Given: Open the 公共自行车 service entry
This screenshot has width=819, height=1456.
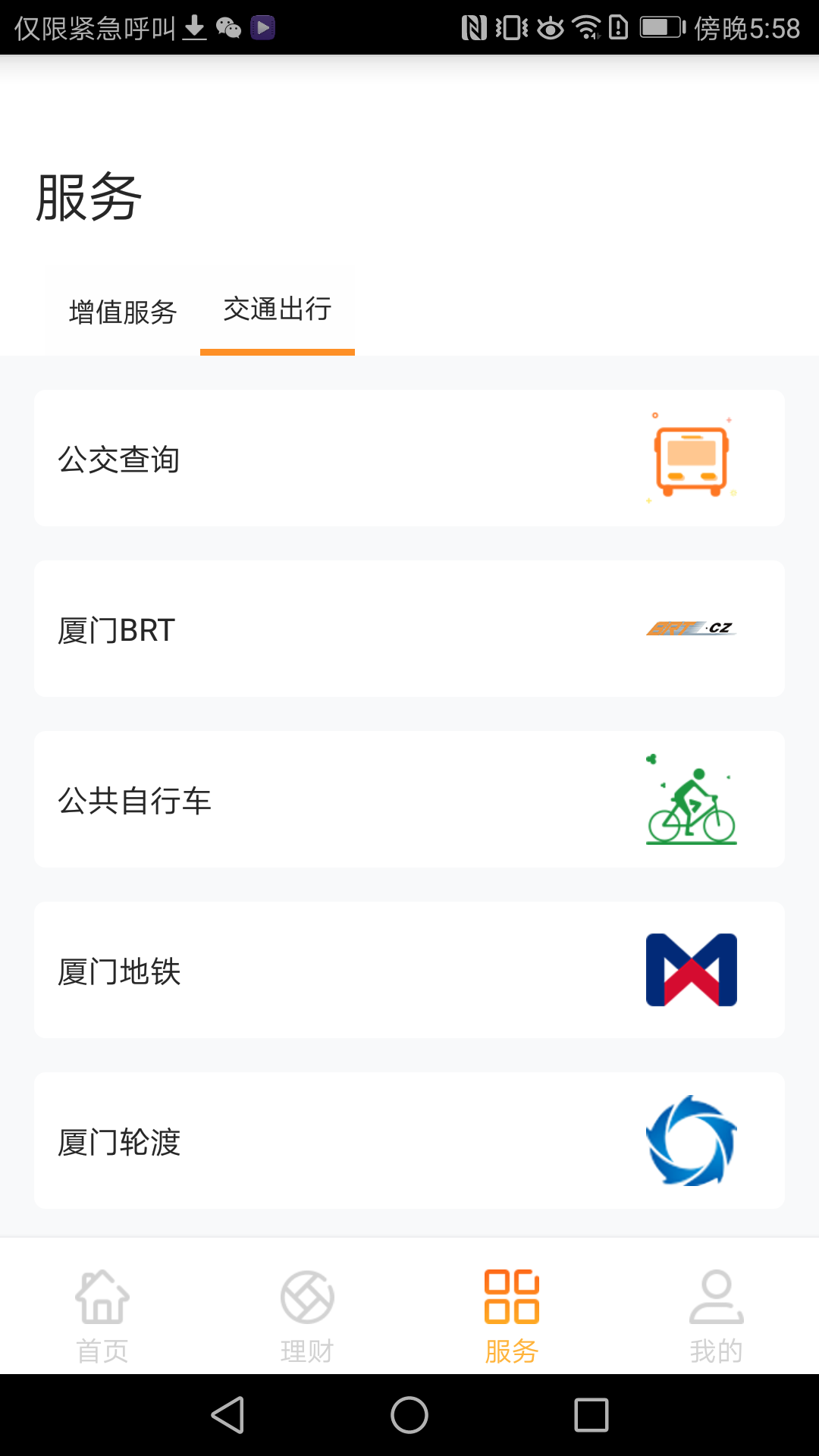Looking at the screenshot, I should tap(409, 799).
